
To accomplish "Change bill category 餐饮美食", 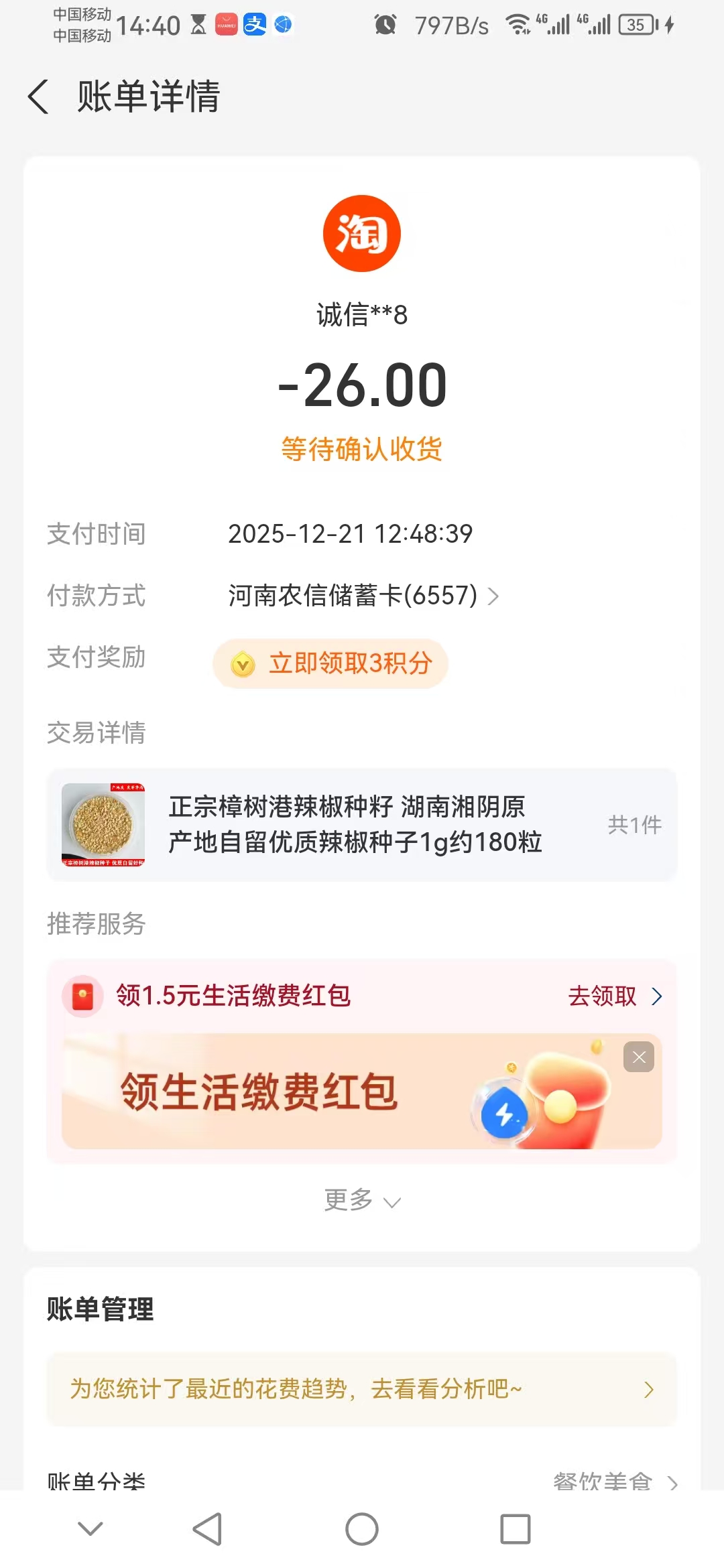I will point(614,1480).
